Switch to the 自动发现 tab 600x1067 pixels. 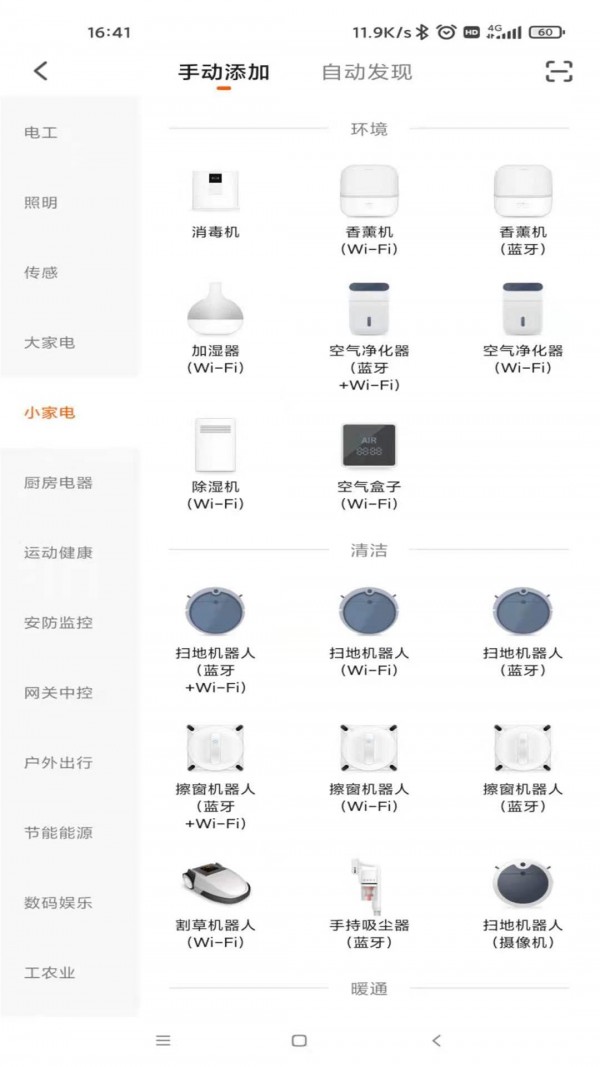[x=366, y=72]
